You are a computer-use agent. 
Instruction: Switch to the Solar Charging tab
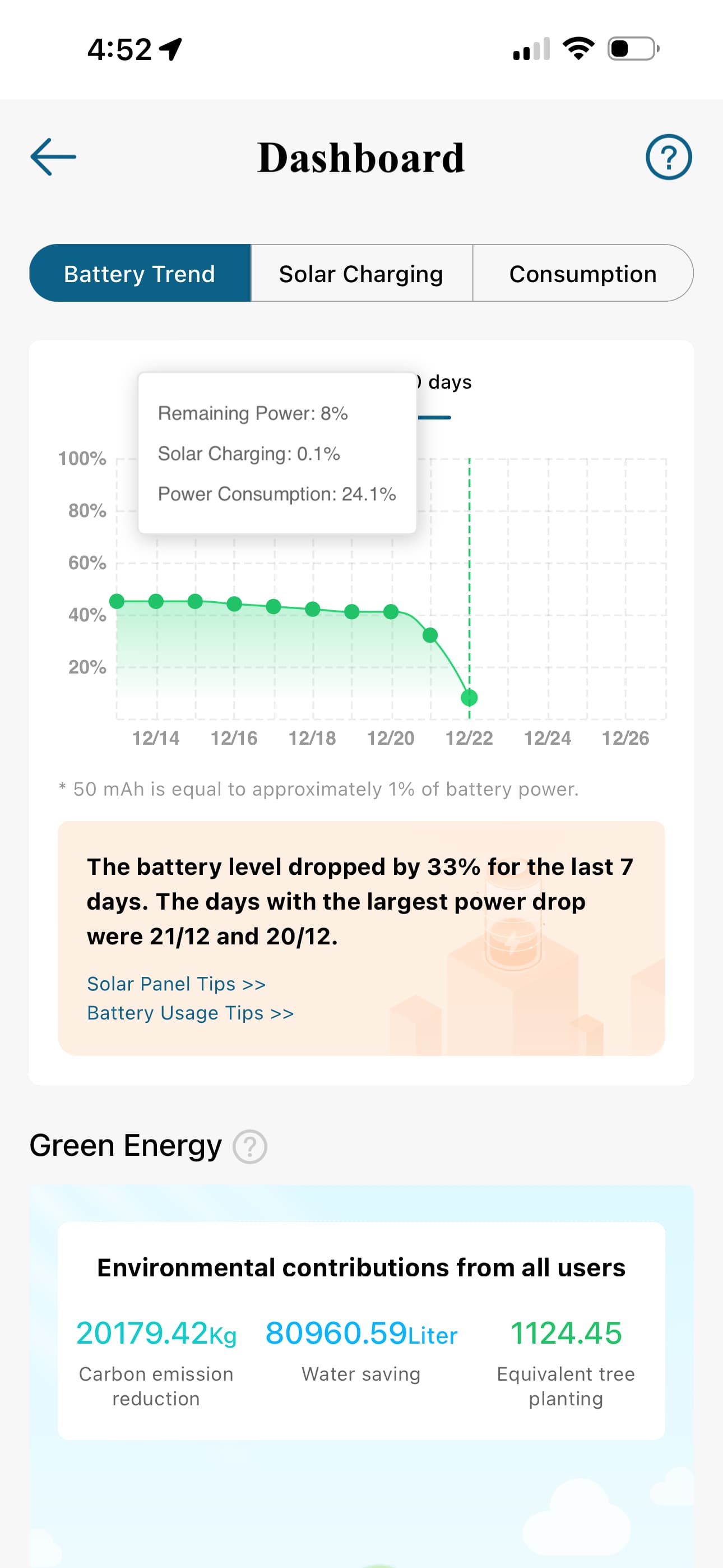pos(361,273)
